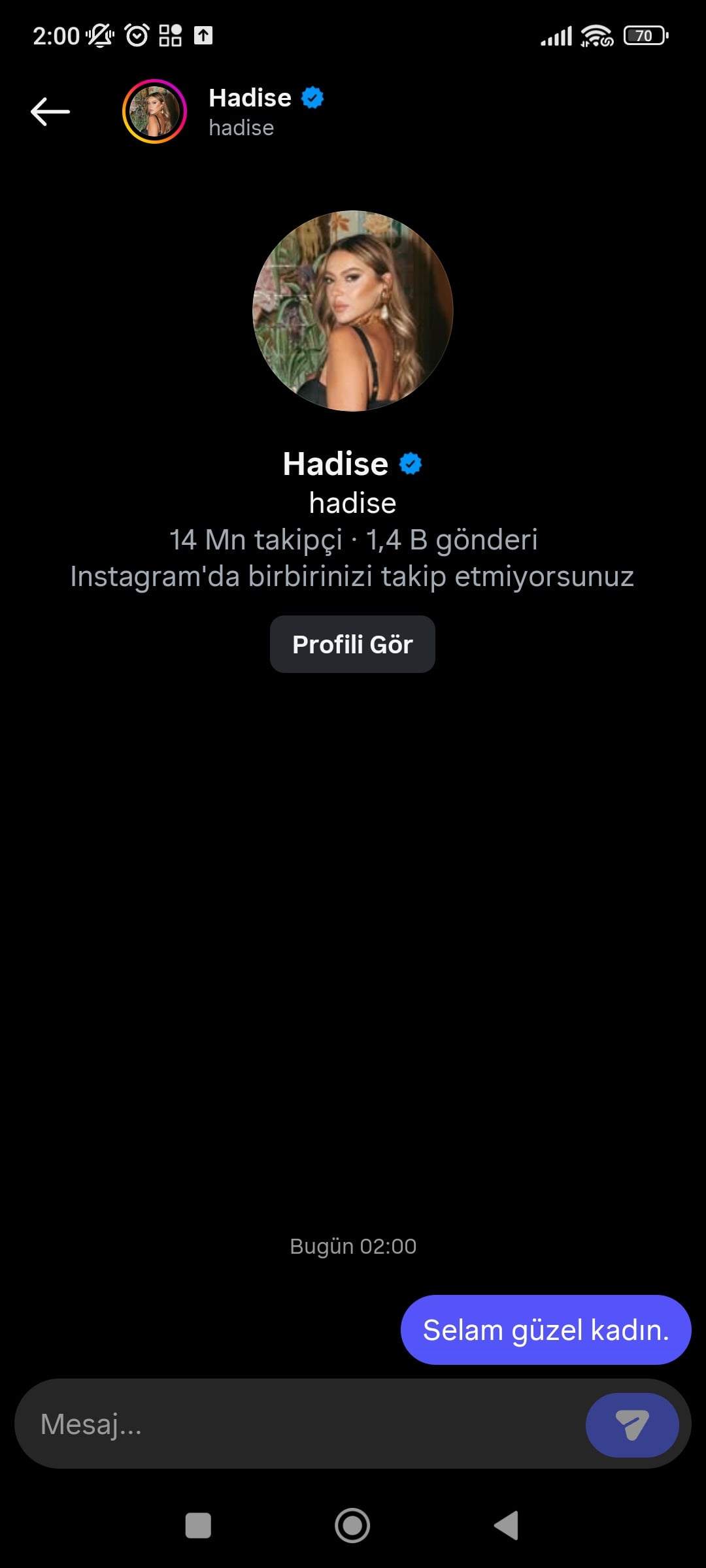Screen dimensions: 706x1568
Task: Go back using the top-left arrow
Action: click(x=50, y=112)
